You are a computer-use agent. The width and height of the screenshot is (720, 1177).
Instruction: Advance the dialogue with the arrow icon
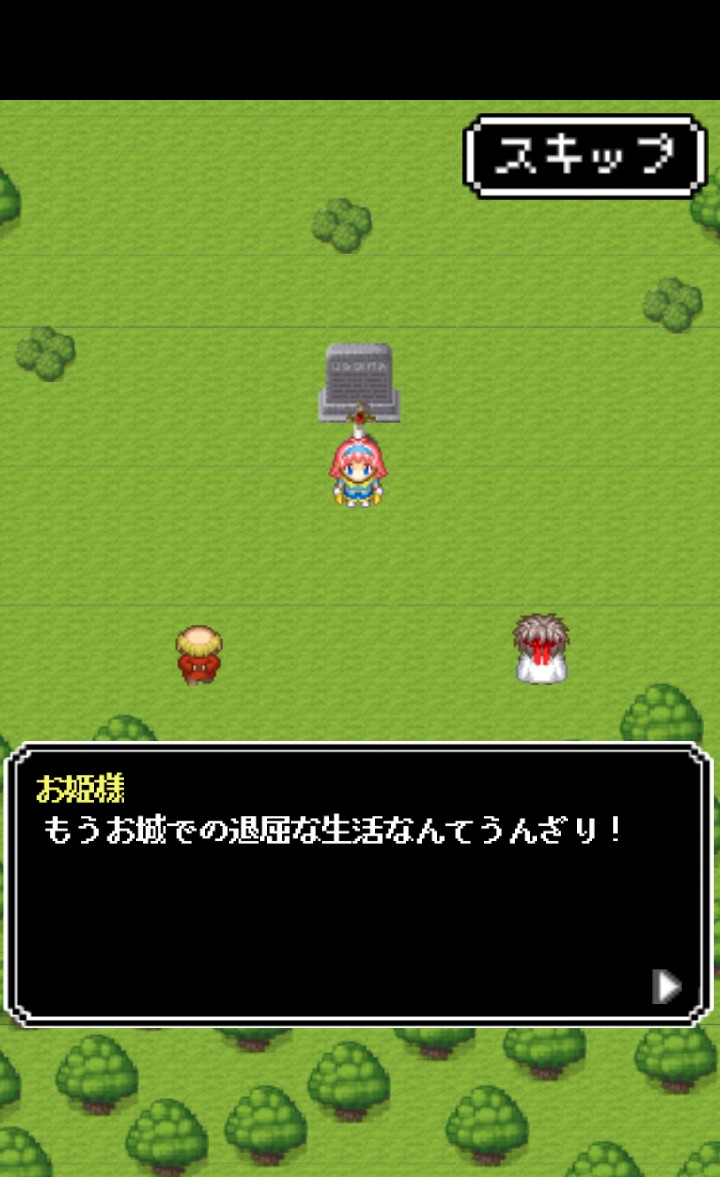pos(666,986)
